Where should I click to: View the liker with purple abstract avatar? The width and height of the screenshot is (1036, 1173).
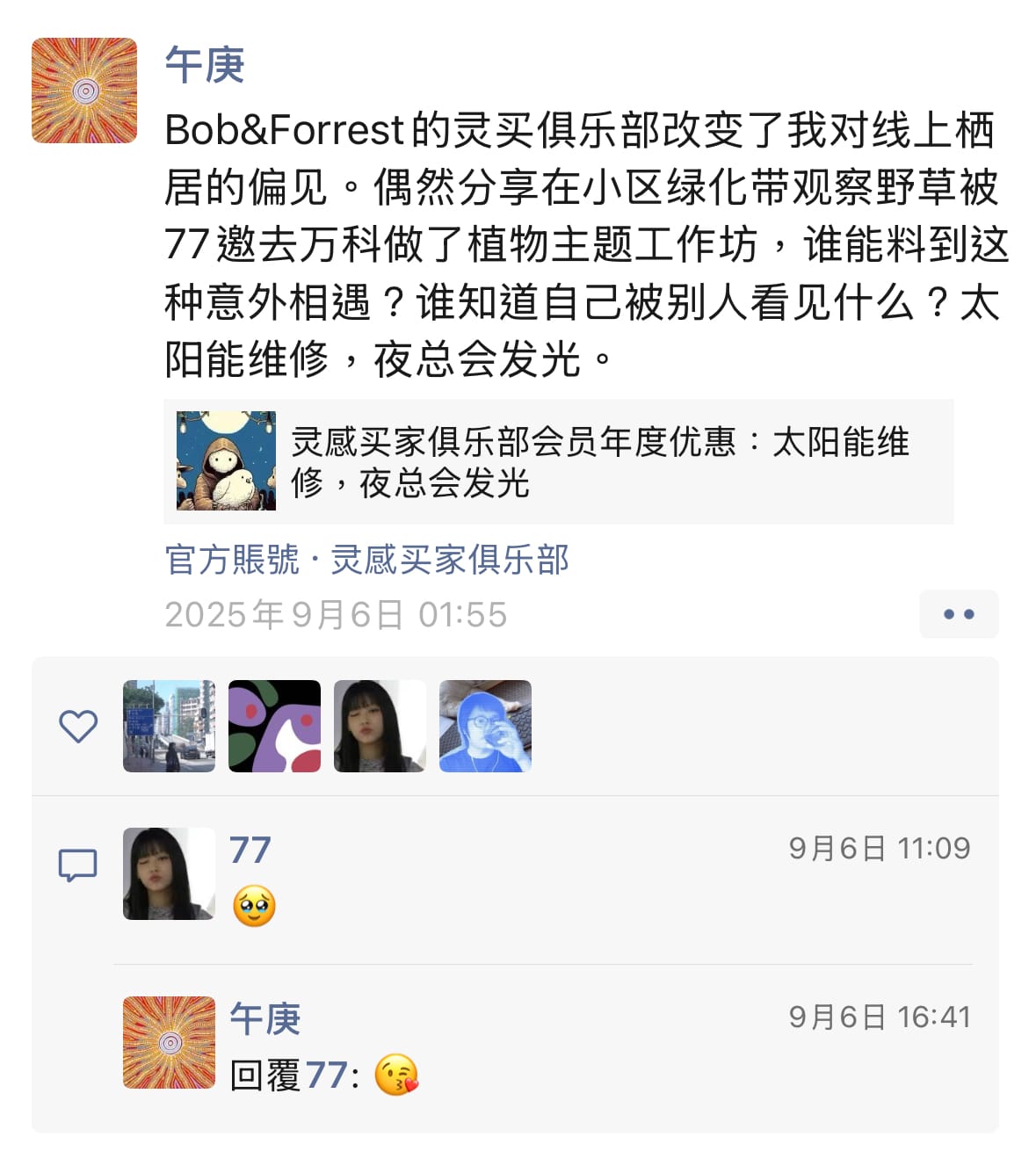click(x=274, y=726)
